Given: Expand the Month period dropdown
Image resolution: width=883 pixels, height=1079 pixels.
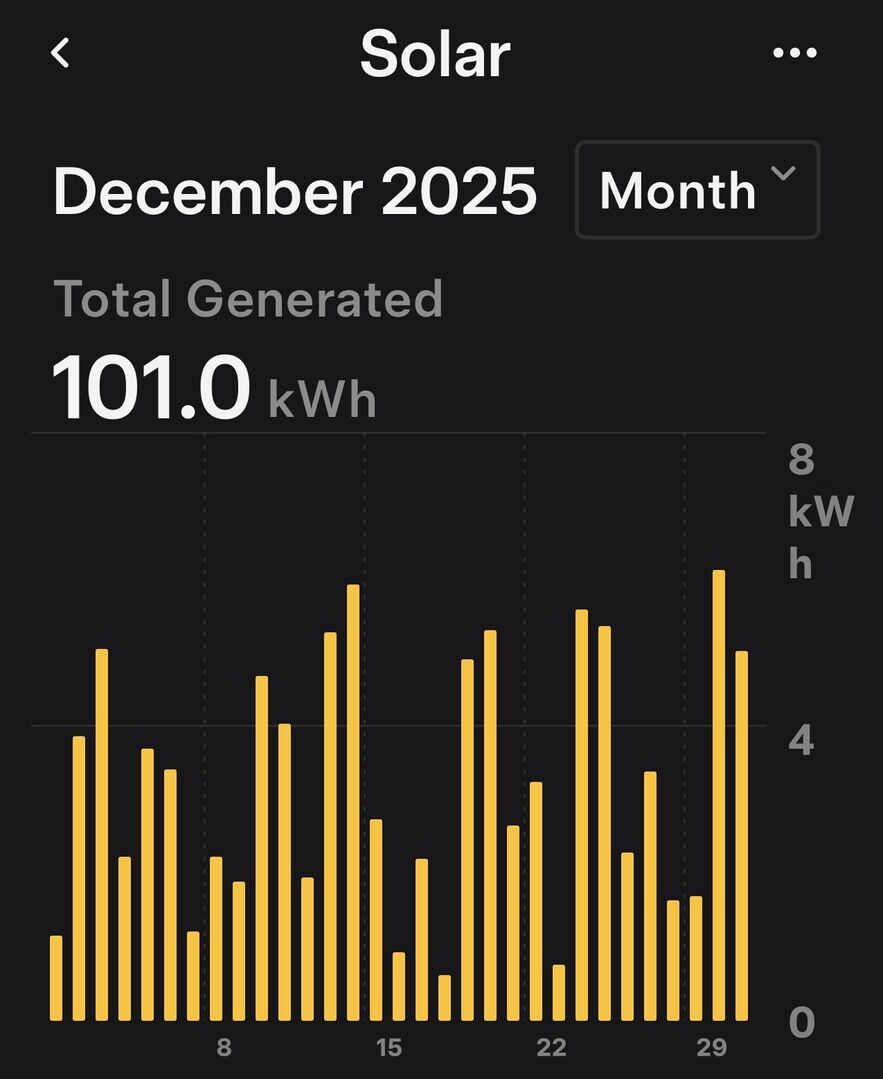Looking at the screenshot, I should coord(697,190).
